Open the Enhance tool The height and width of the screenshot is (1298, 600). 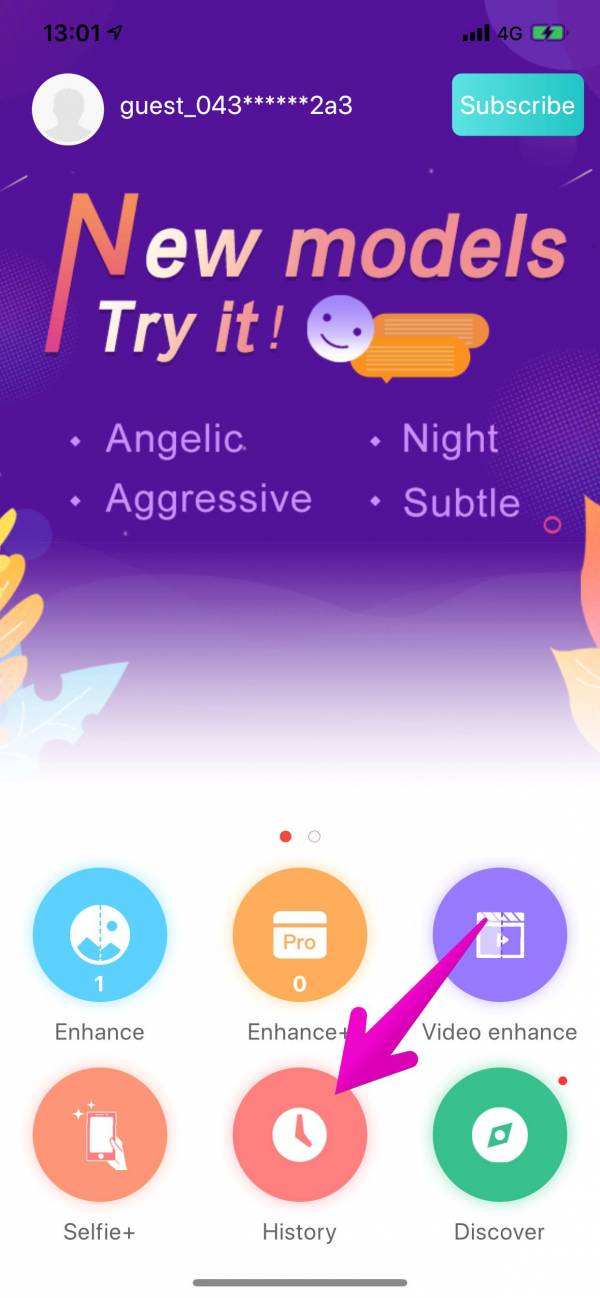click(x=99, y=936)
